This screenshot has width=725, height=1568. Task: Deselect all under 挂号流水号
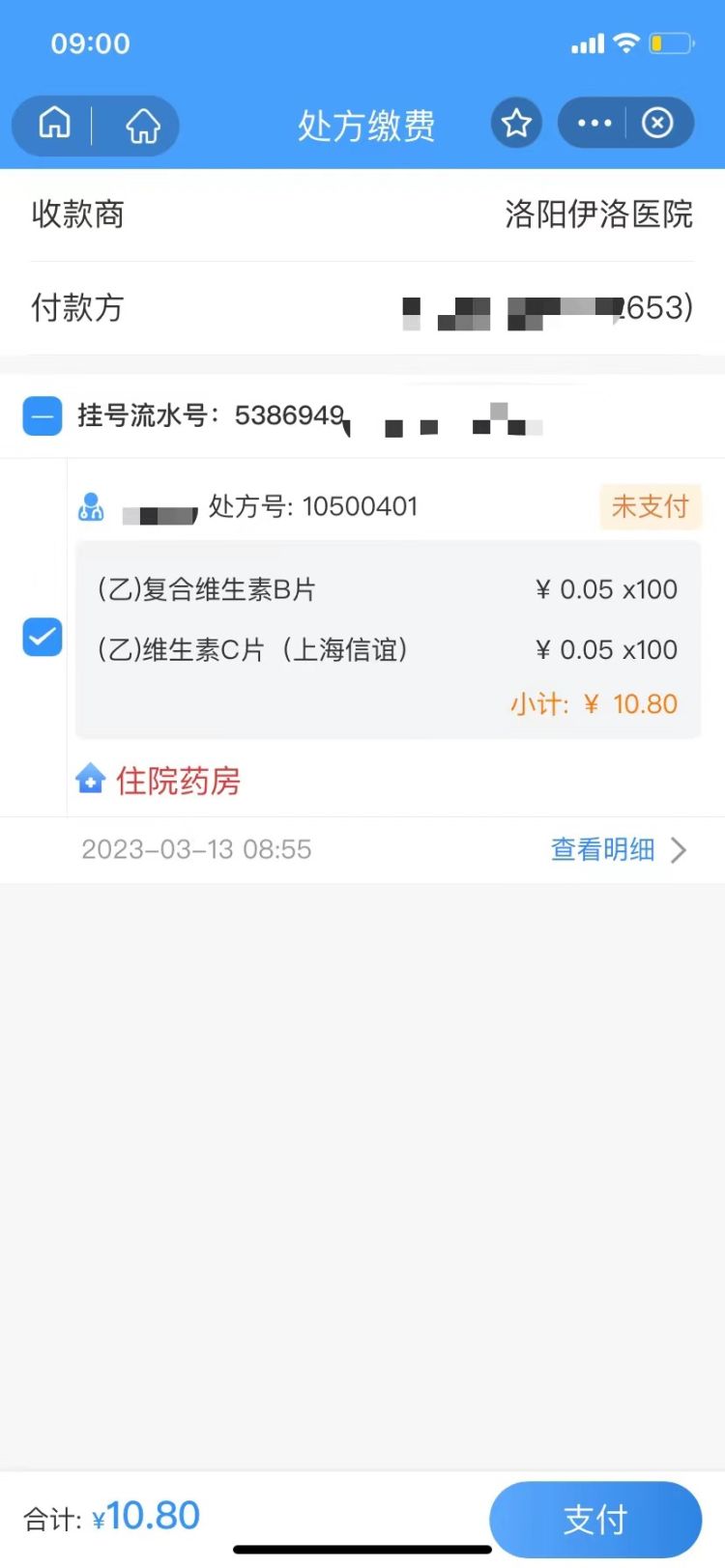(x=43, y=416)
